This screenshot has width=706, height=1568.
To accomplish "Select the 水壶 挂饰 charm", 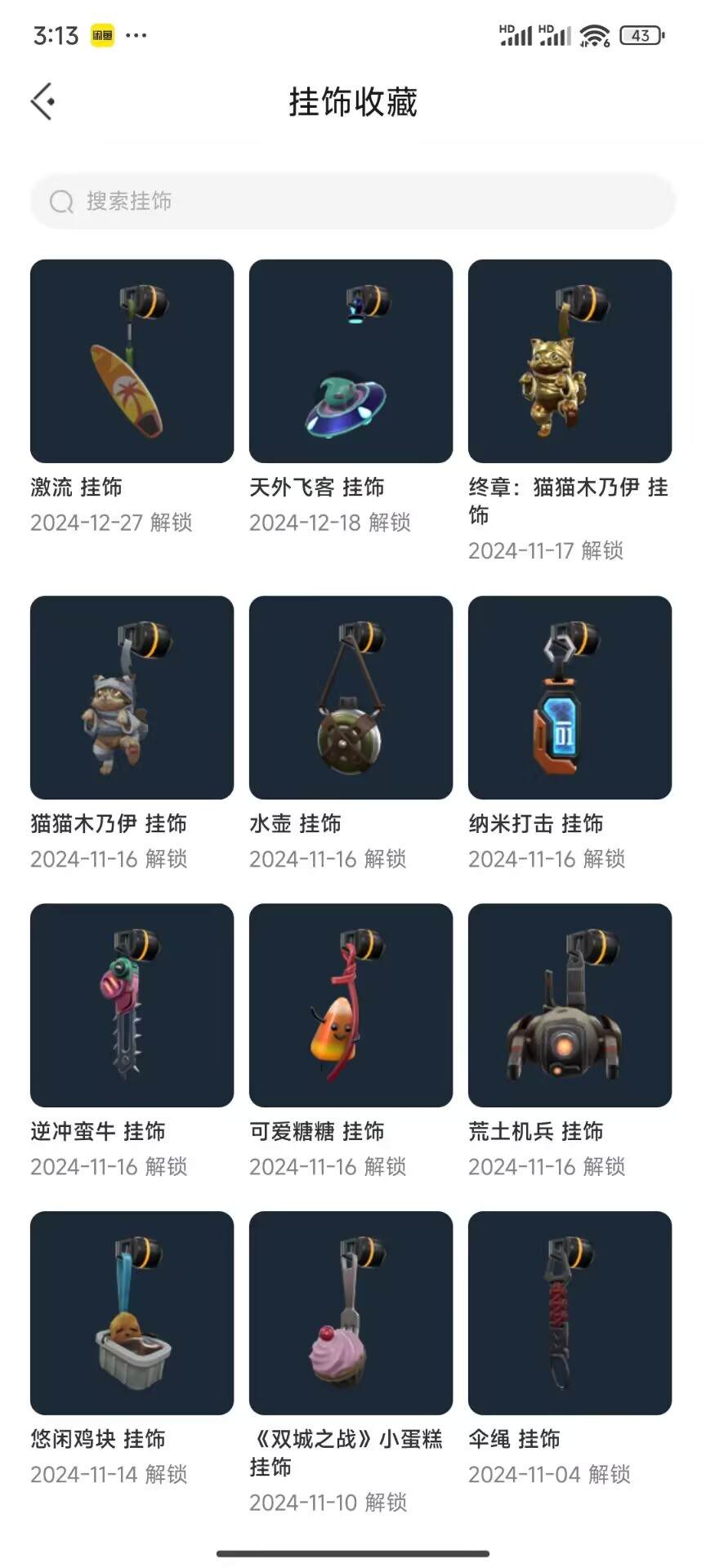I will click(350, 697).
